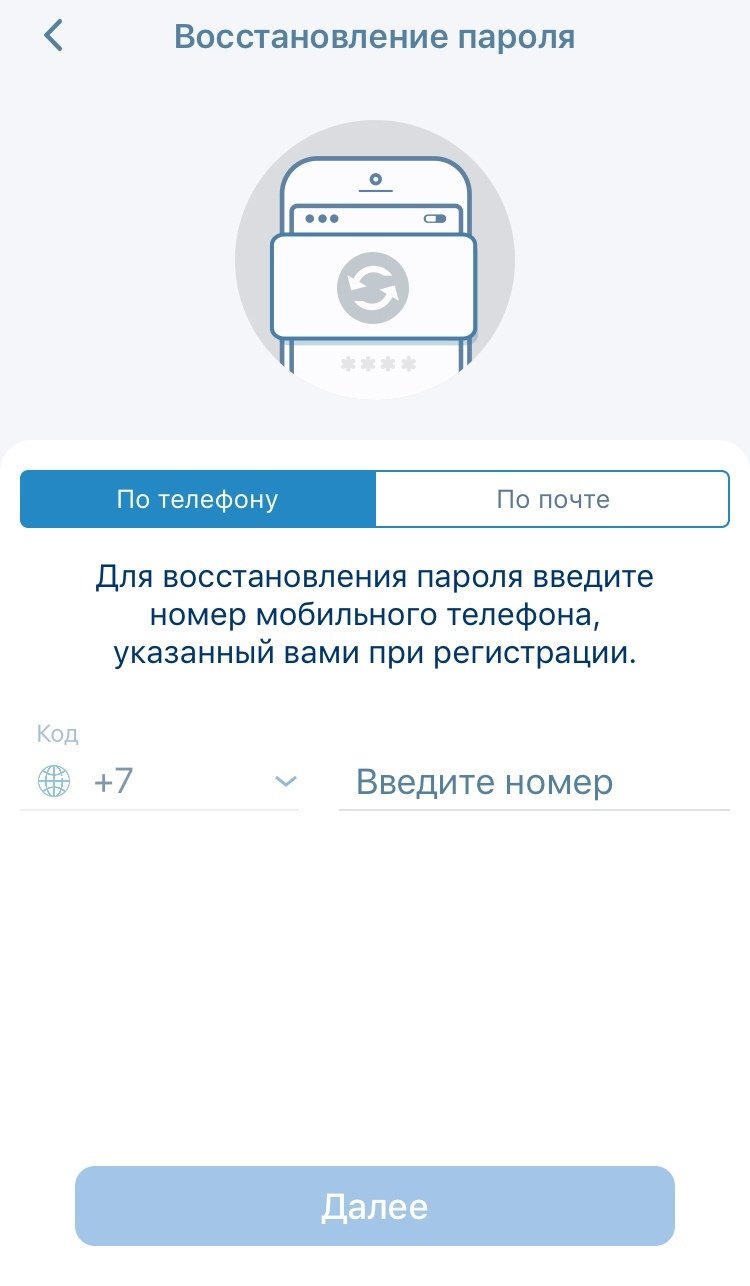Select the «По телефону» tab
The width and height of the screenshot is (750, 1286).
click(198, 499)
